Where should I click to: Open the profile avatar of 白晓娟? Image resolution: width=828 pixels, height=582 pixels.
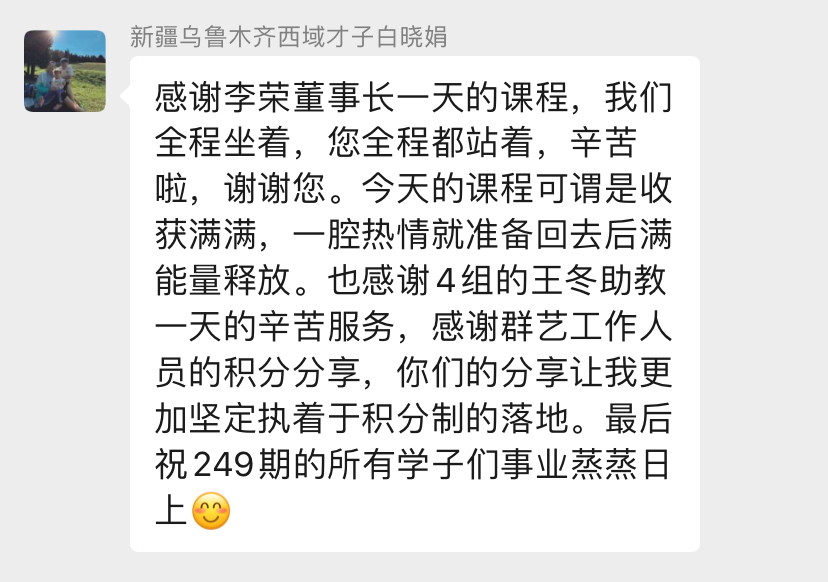tap(65, 70)
